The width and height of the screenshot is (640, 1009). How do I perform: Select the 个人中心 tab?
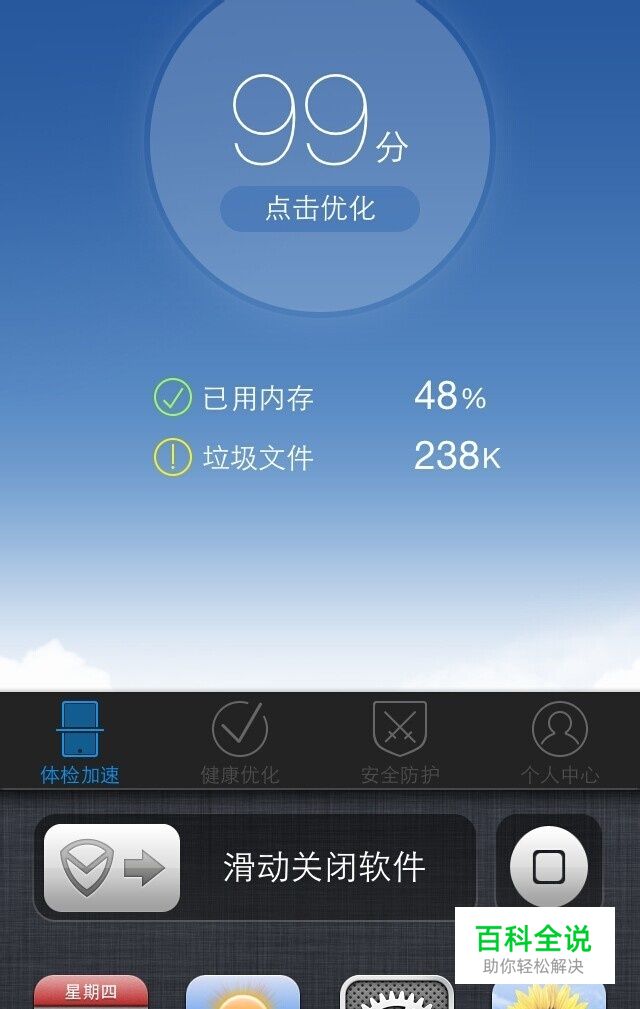pyautogui.click(x=559, y=741)
